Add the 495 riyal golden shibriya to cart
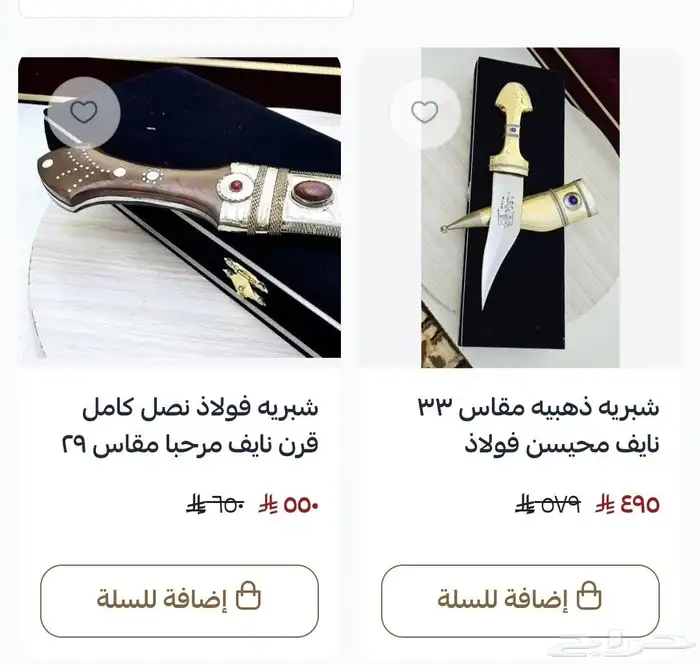Screen dimensions: 700x665 point(520,600)
